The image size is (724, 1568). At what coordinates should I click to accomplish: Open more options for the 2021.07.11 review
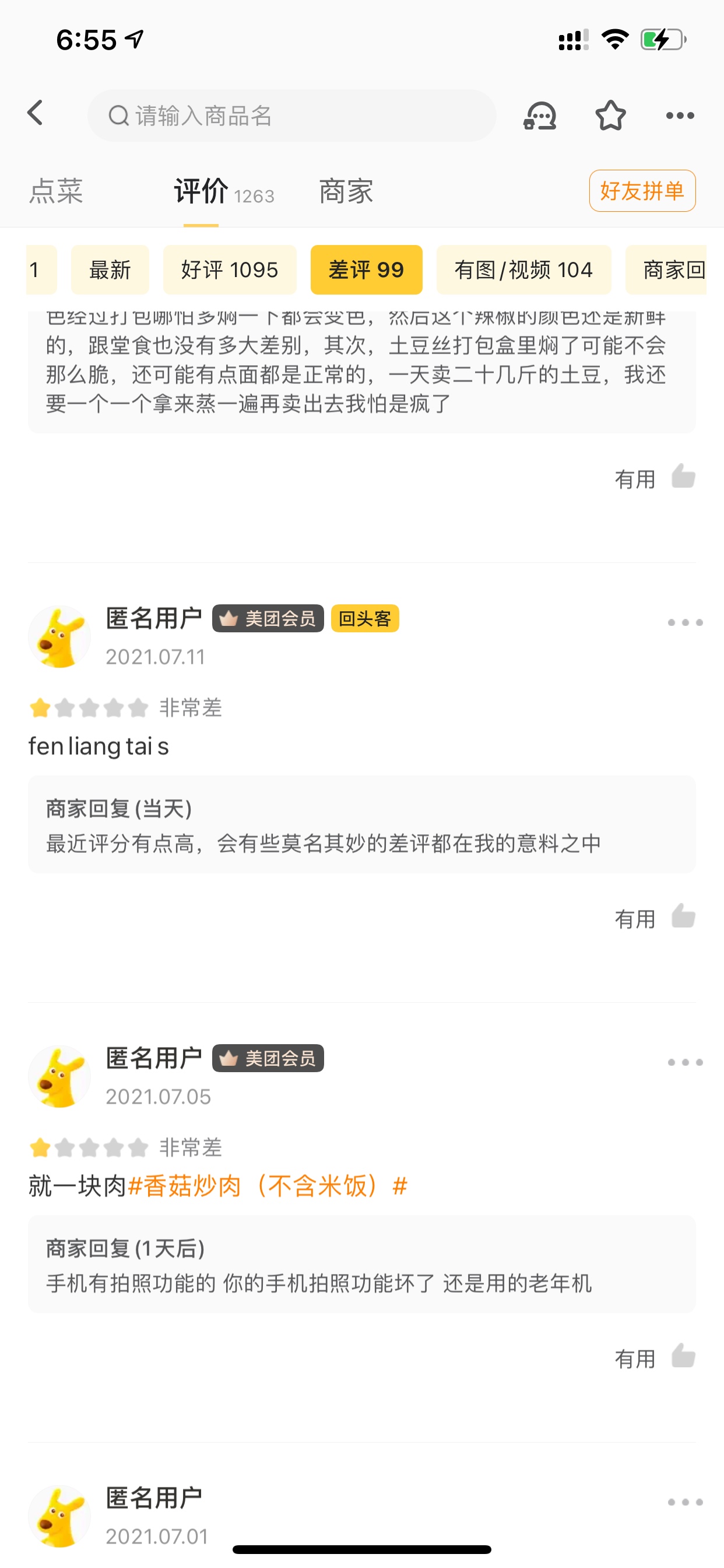pyautogui.click(x=684, y=622)
